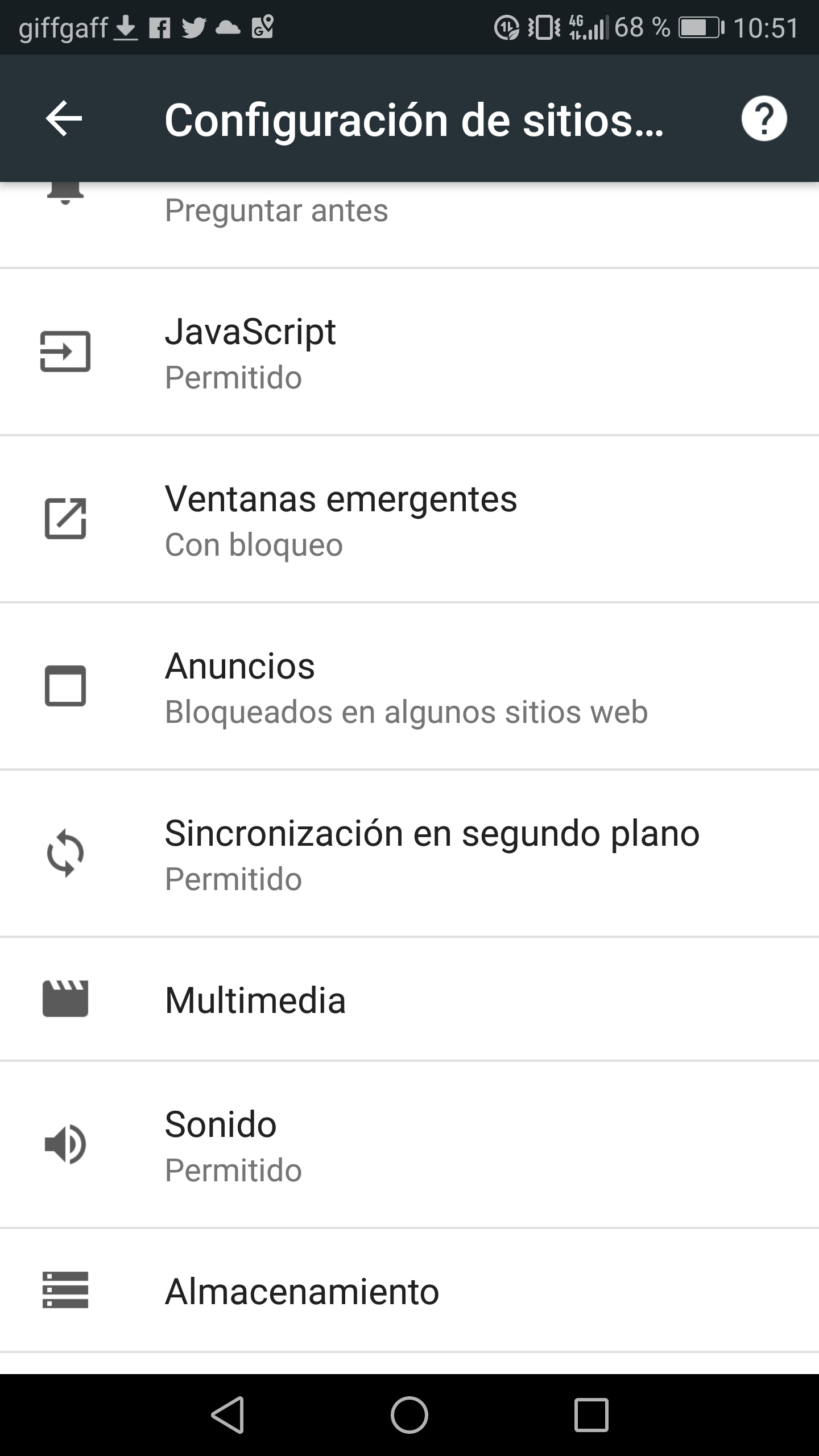Open Sonido settings
The width and height of the screenshot is (819, 1456).
(x=409, y=1144)
